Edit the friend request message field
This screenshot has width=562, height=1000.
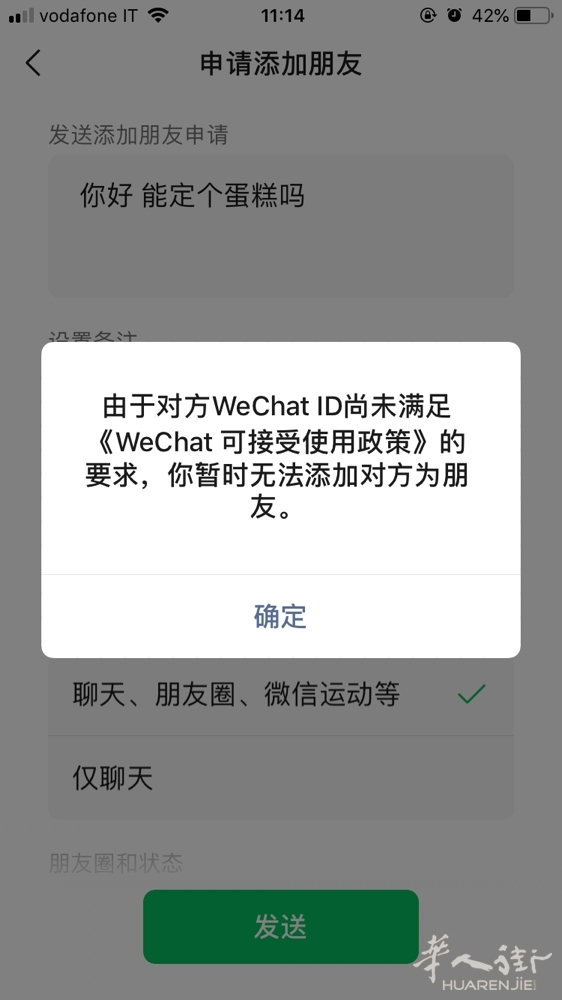coord(281,226)
